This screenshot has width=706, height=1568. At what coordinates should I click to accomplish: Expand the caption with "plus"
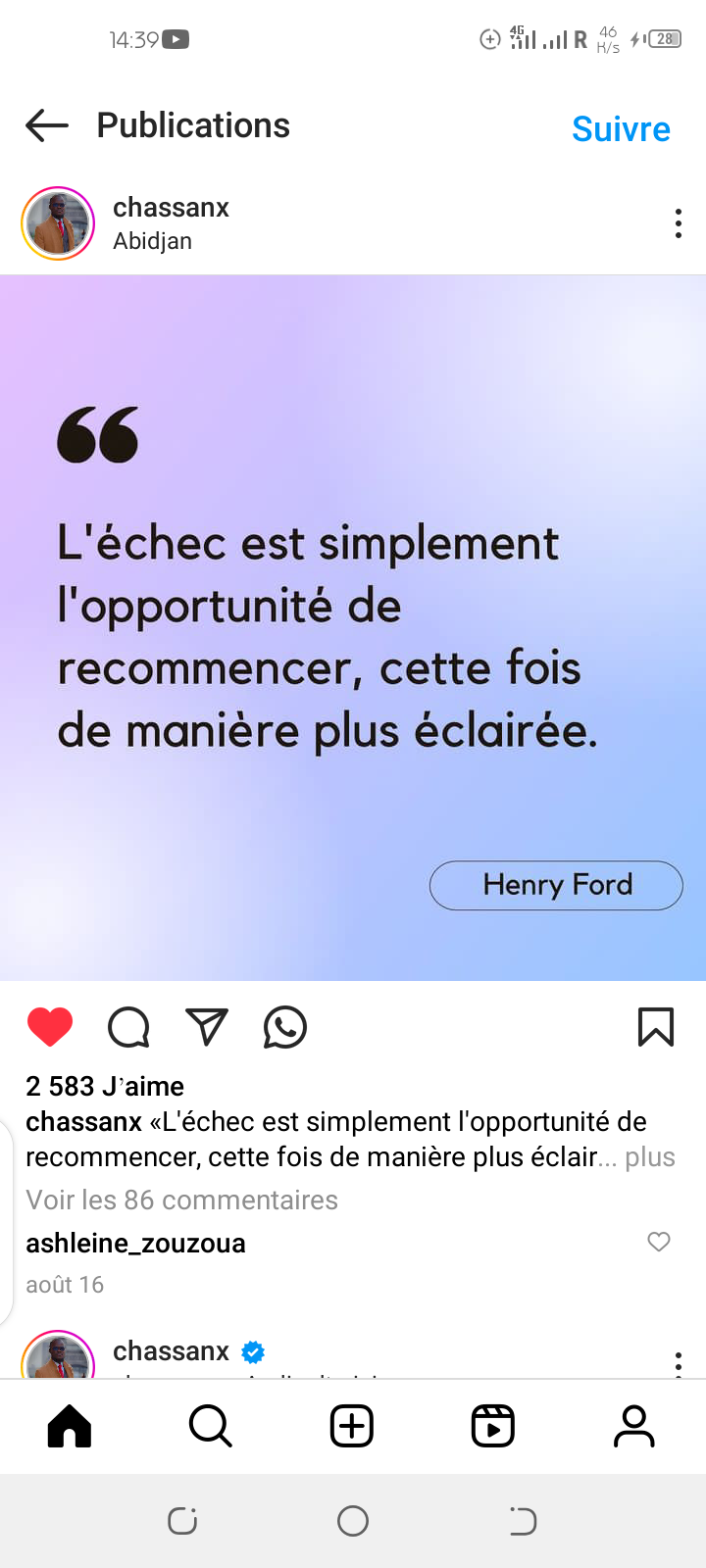pyautogui.click(x=650, y=1157)
